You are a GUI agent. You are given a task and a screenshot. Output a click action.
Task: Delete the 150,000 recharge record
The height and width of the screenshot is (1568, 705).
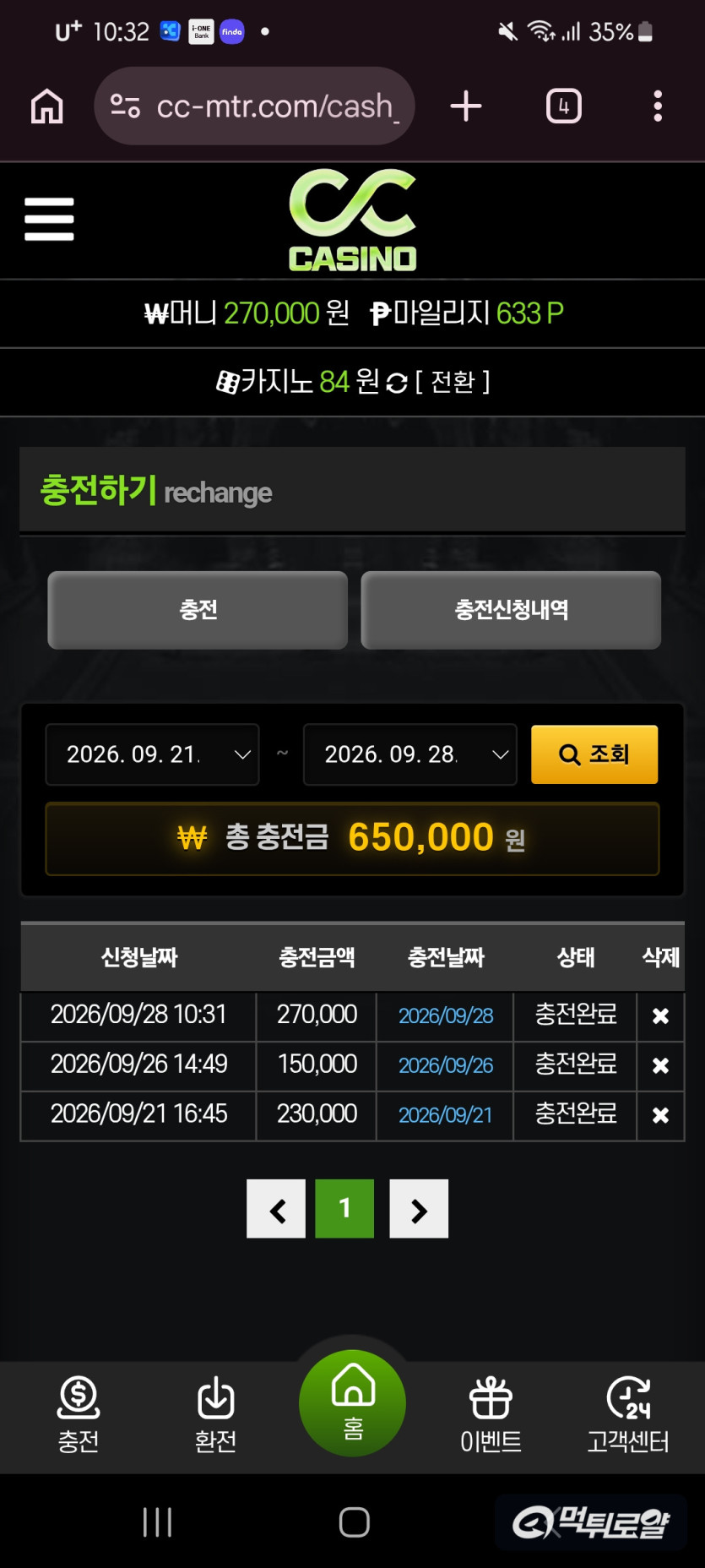660,1065
